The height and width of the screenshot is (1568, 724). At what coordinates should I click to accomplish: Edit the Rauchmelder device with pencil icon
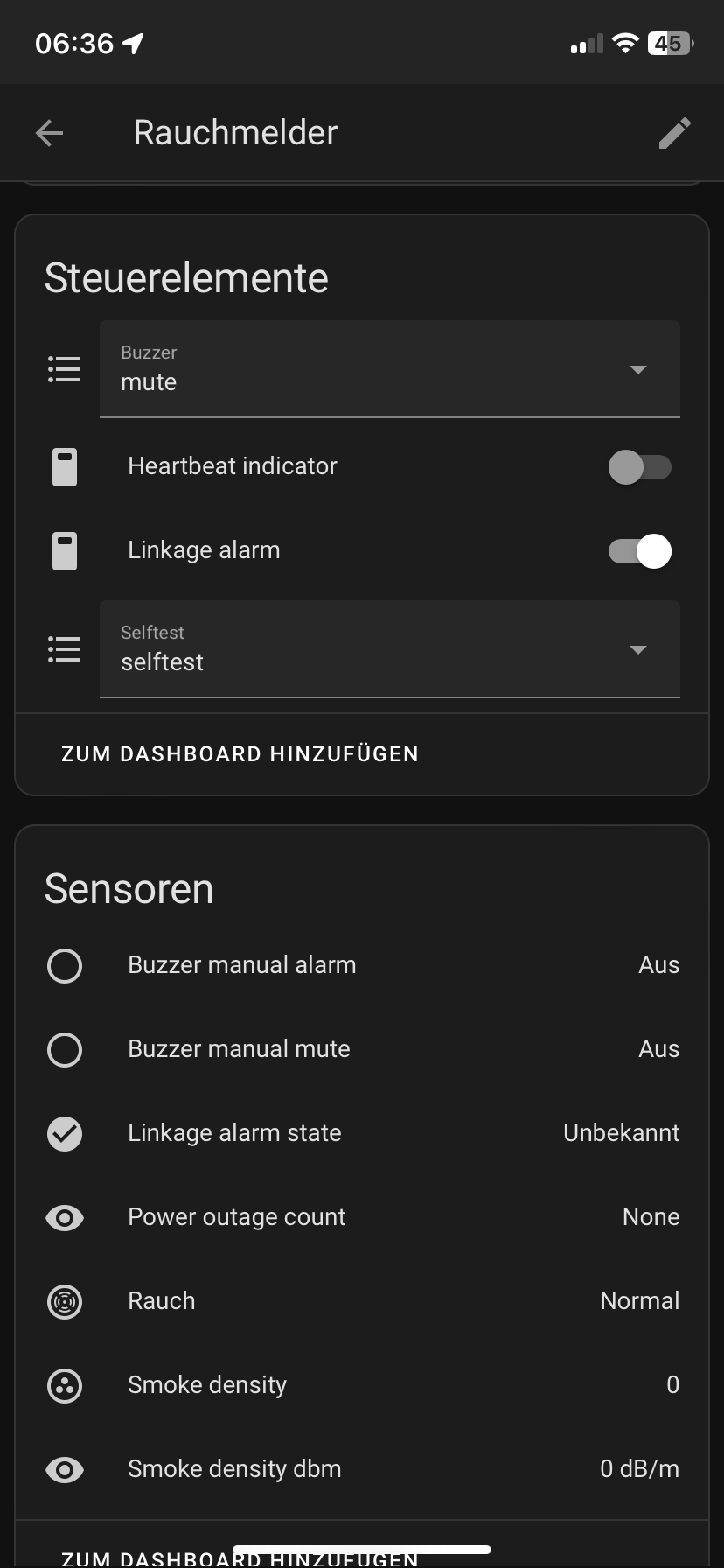point(674,133)
